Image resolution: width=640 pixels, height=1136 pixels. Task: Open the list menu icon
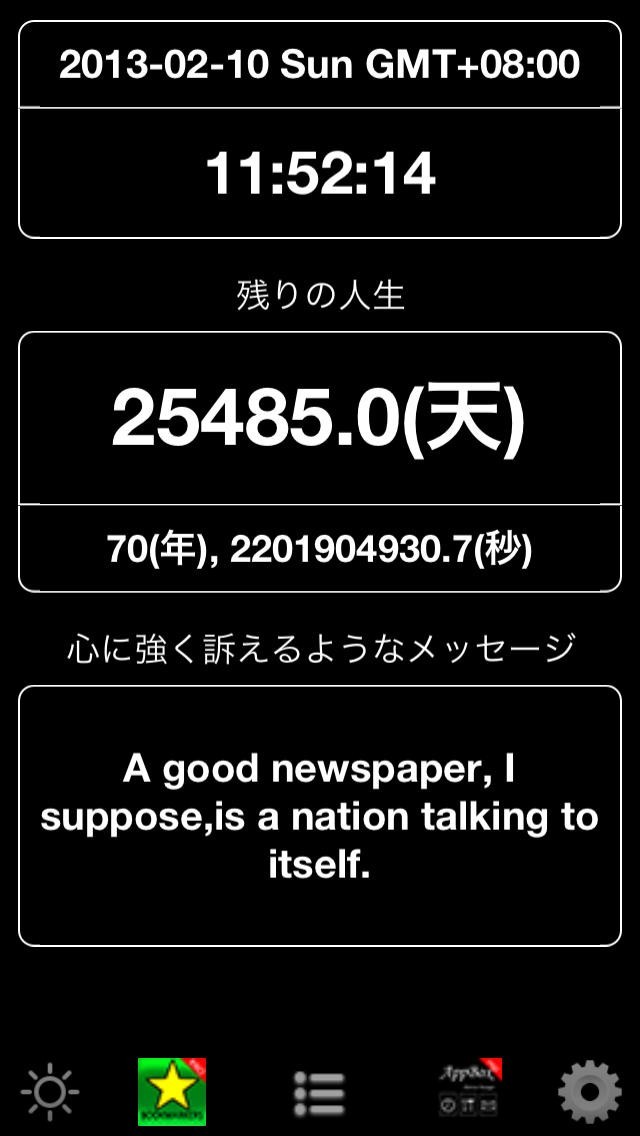(319, 1093)
